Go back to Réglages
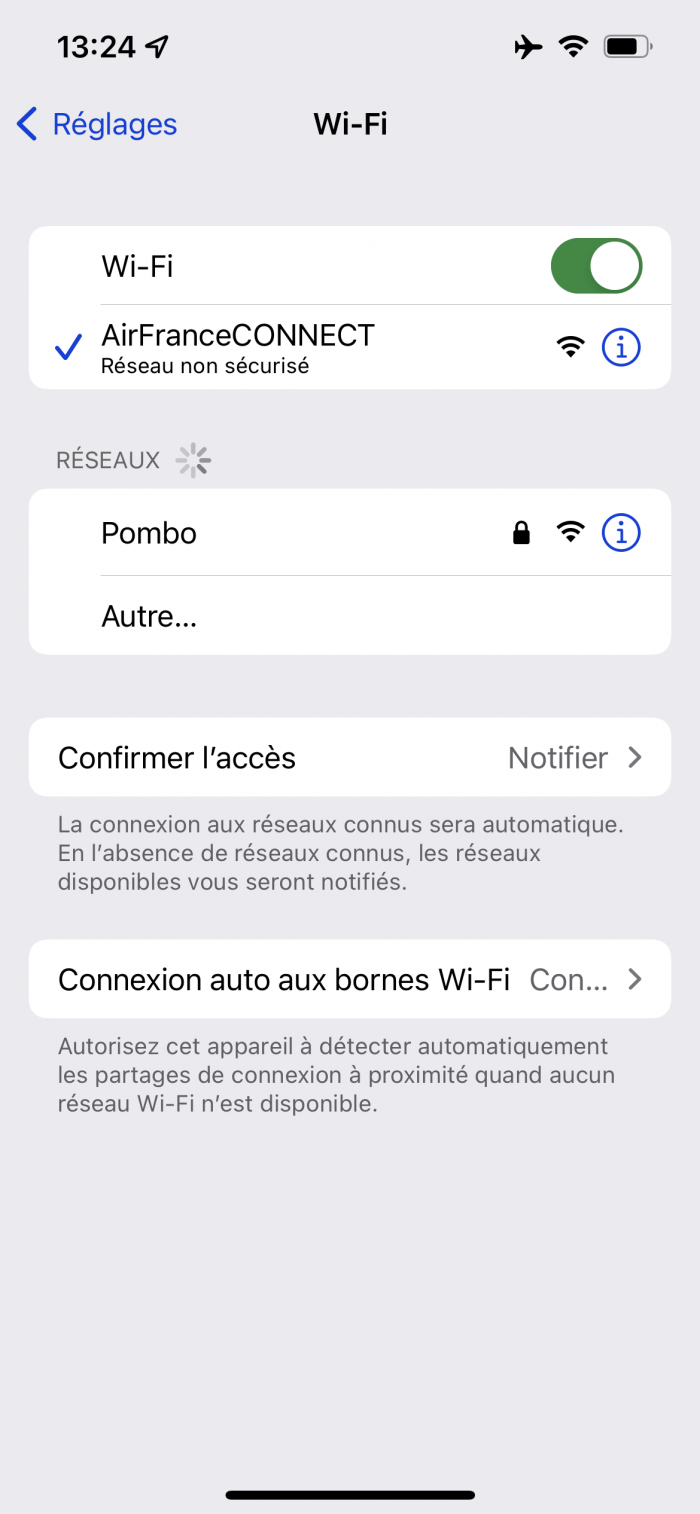700x1514 pixels. pyautogui.click(x=97, y=124)
